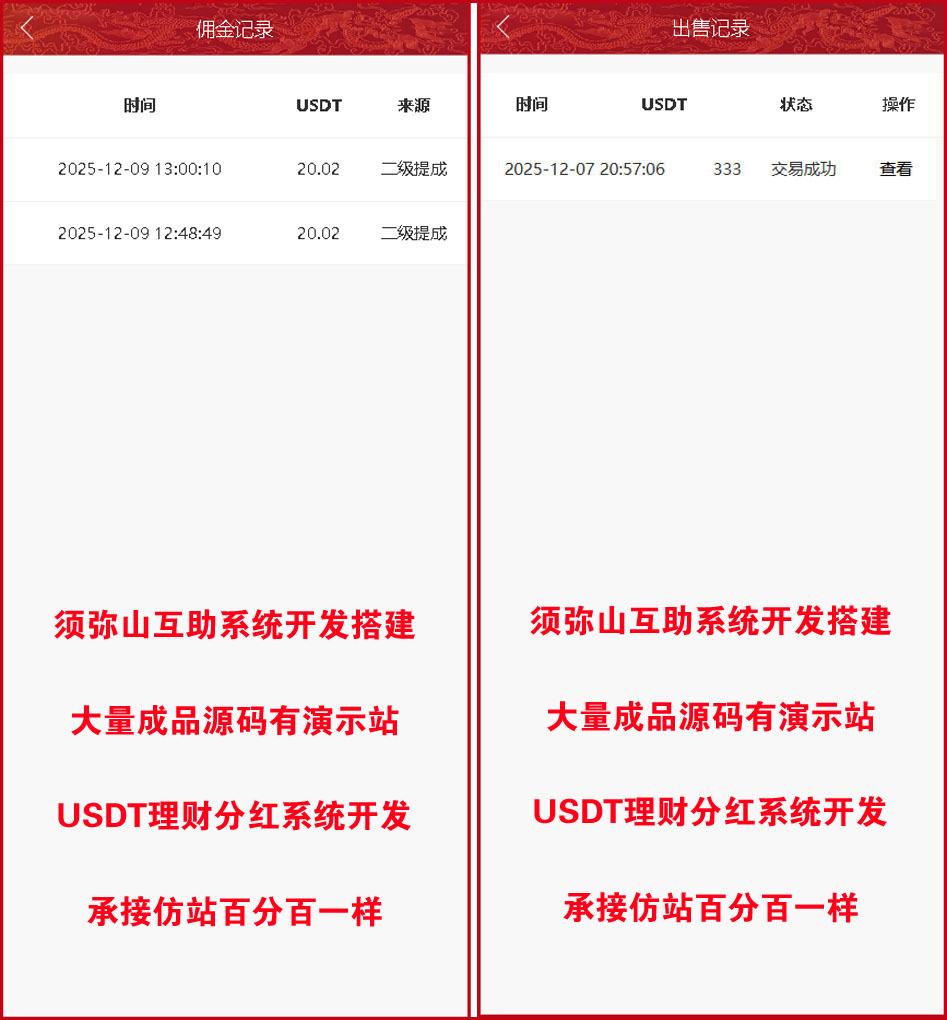Click the 2025-12-07 20:57:06 sale record row
The height and width of the screenshot is (1020, 947).
point(585,169)
